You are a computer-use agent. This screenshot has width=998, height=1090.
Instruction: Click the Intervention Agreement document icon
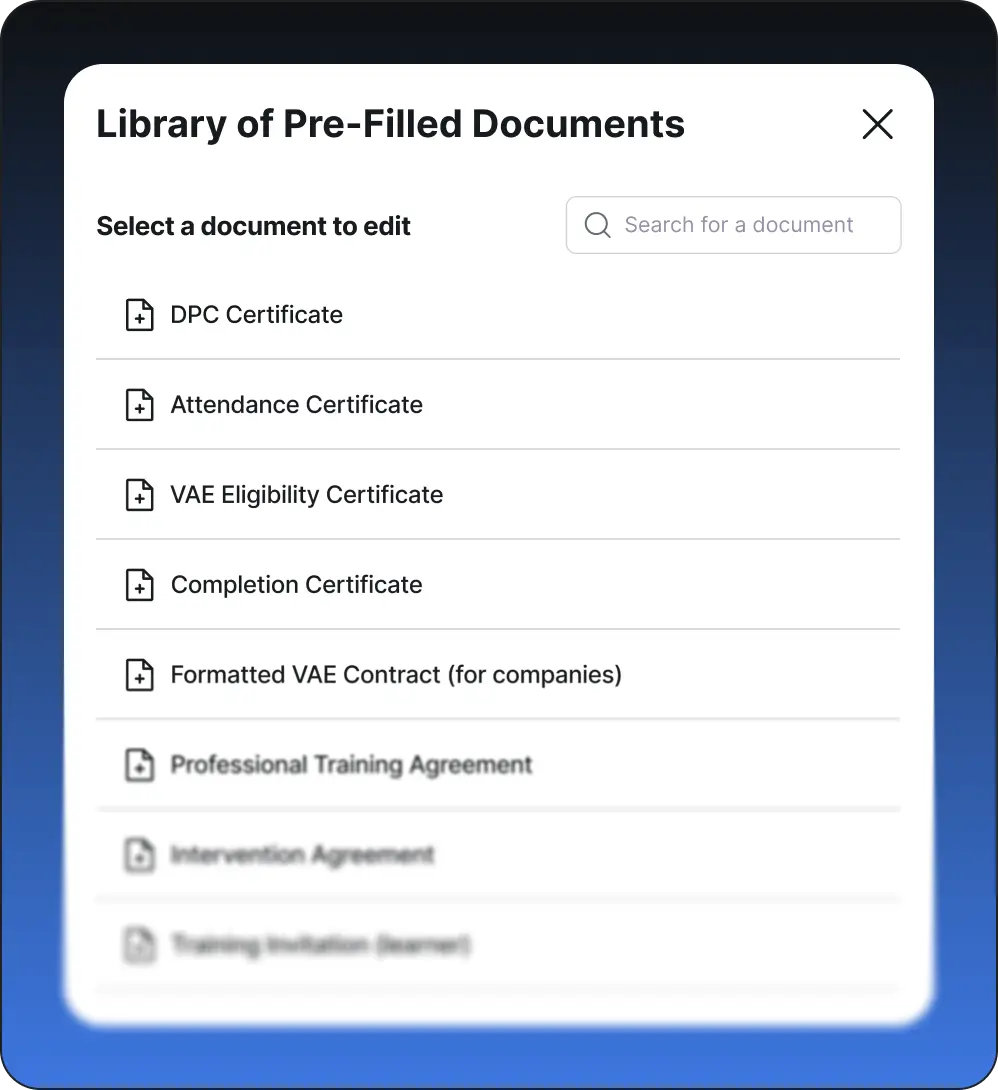[140, 854]
